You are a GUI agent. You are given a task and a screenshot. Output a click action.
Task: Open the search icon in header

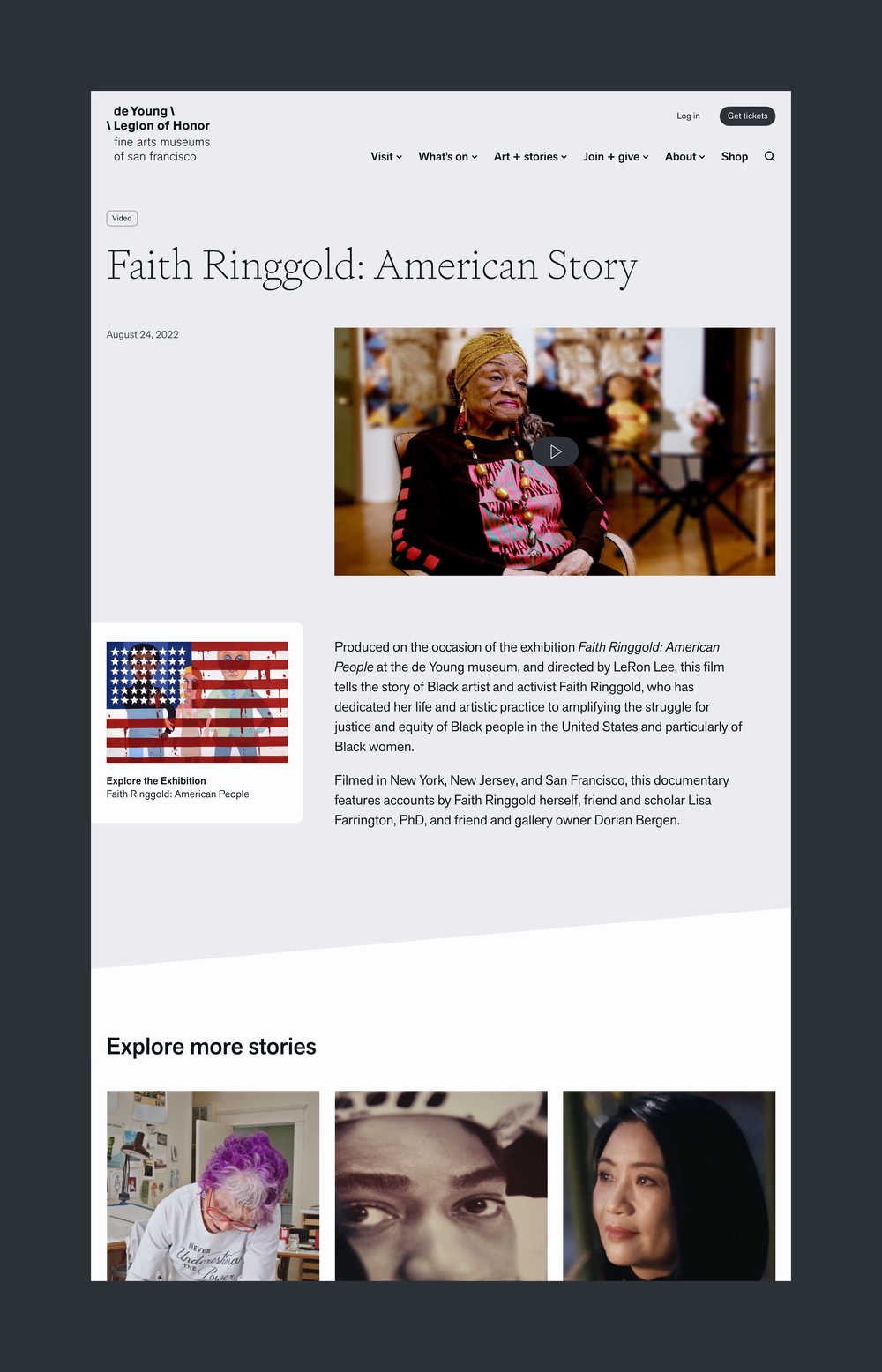769,157
